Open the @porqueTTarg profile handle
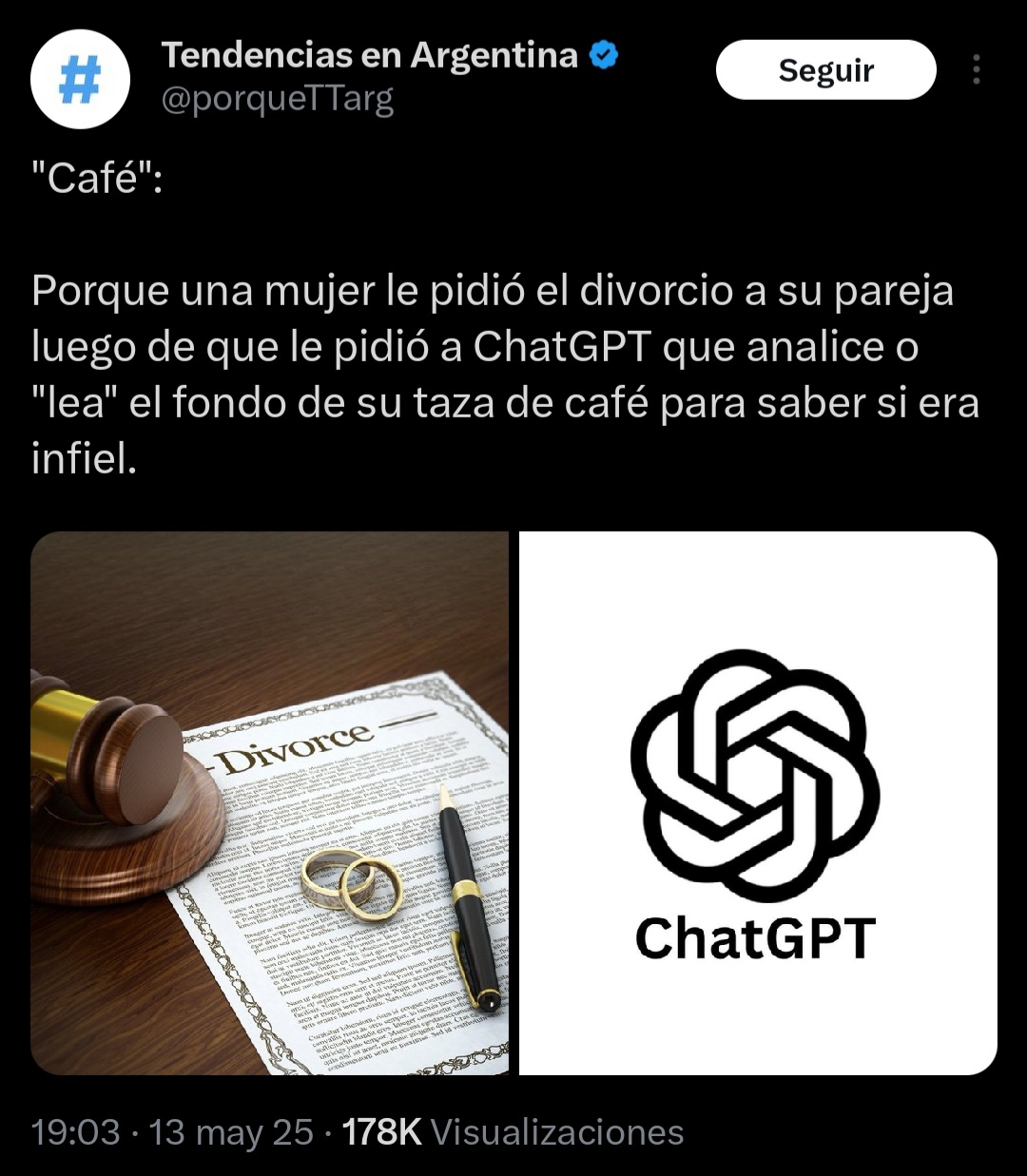This screenshot has height=1176, width=1027. 277,99
